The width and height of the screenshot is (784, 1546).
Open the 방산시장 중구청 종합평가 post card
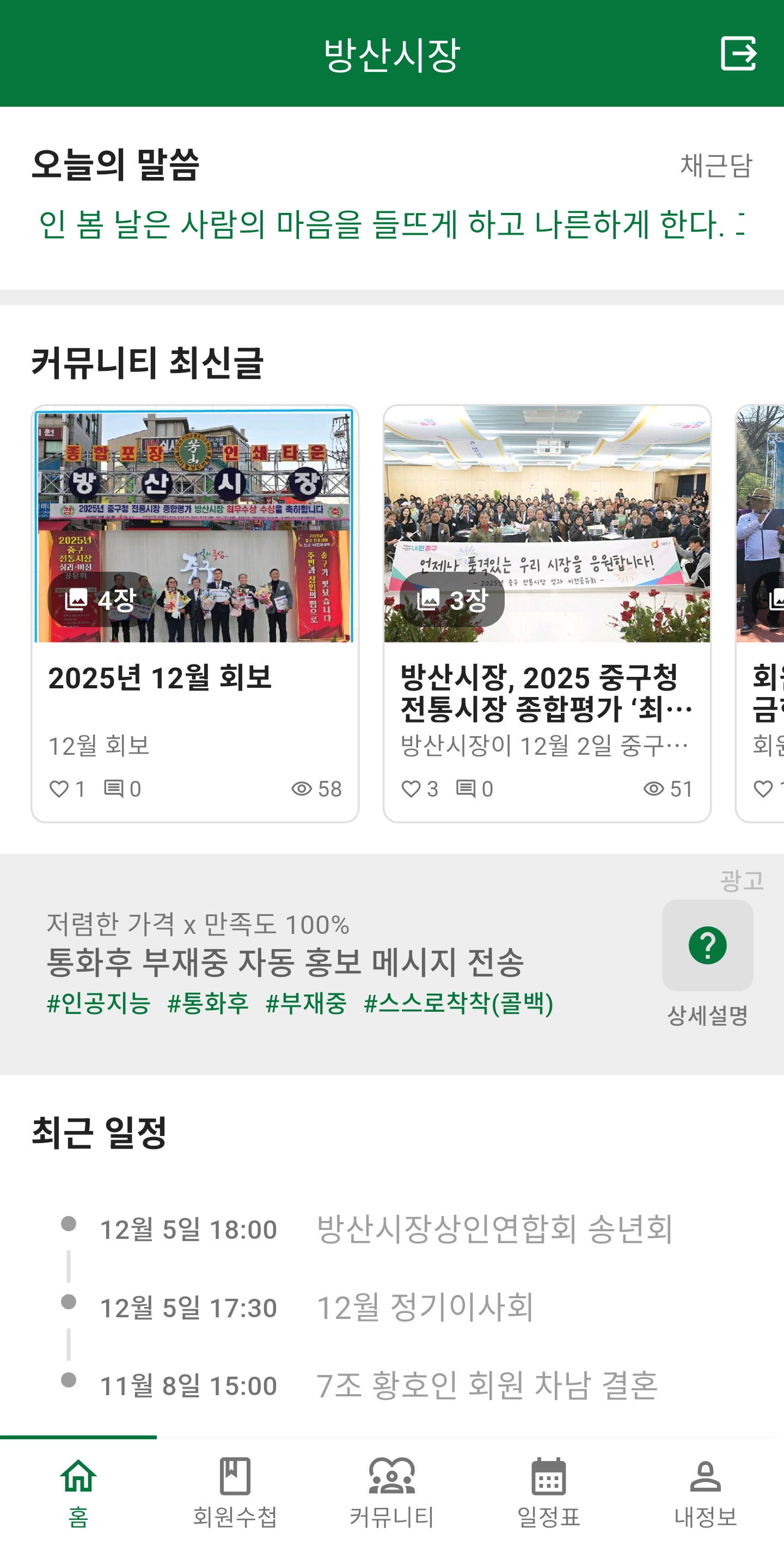(x=547, y=612)
